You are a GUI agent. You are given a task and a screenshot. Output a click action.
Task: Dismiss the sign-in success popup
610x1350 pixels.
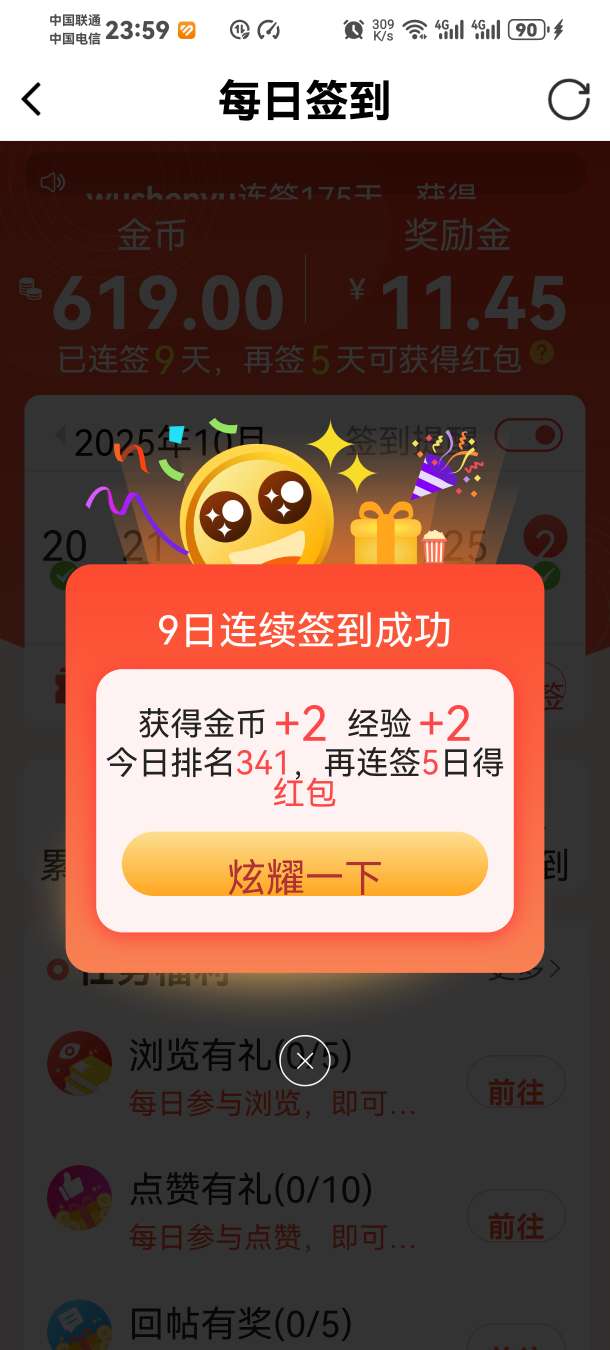(x=304, y=1060)
